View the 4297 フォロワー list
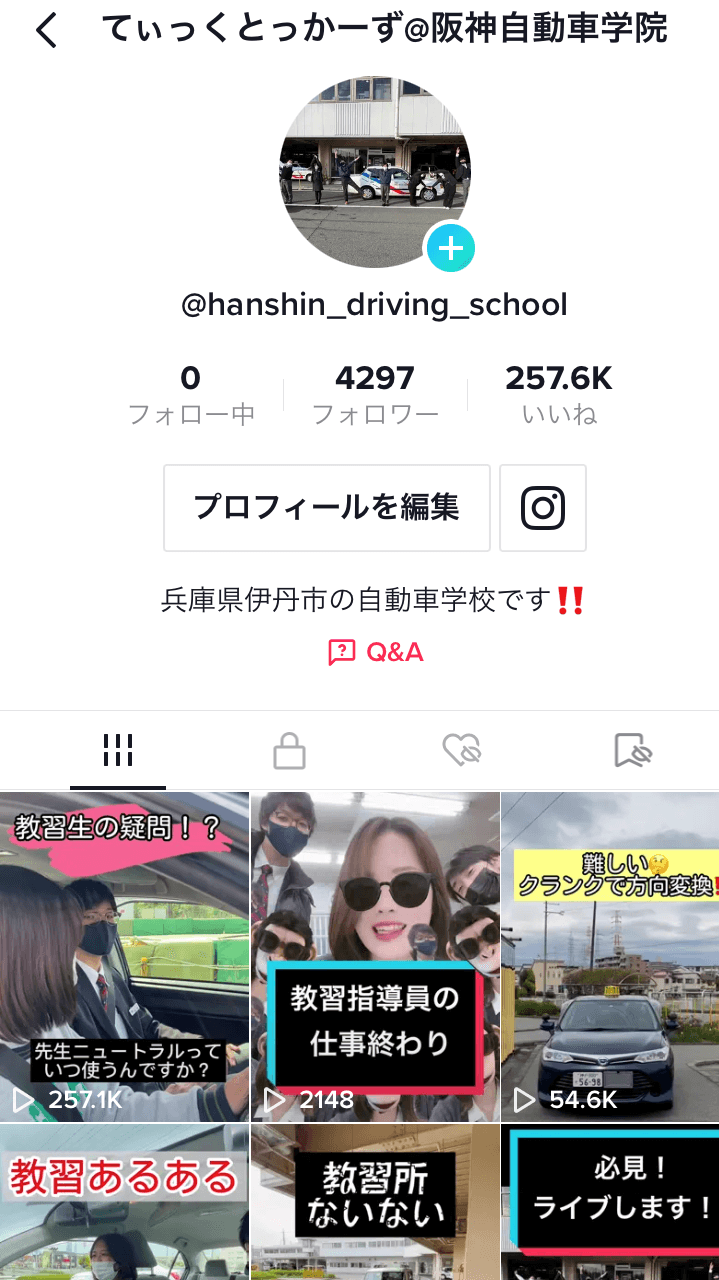719x1280 pixels. [375, 395]
